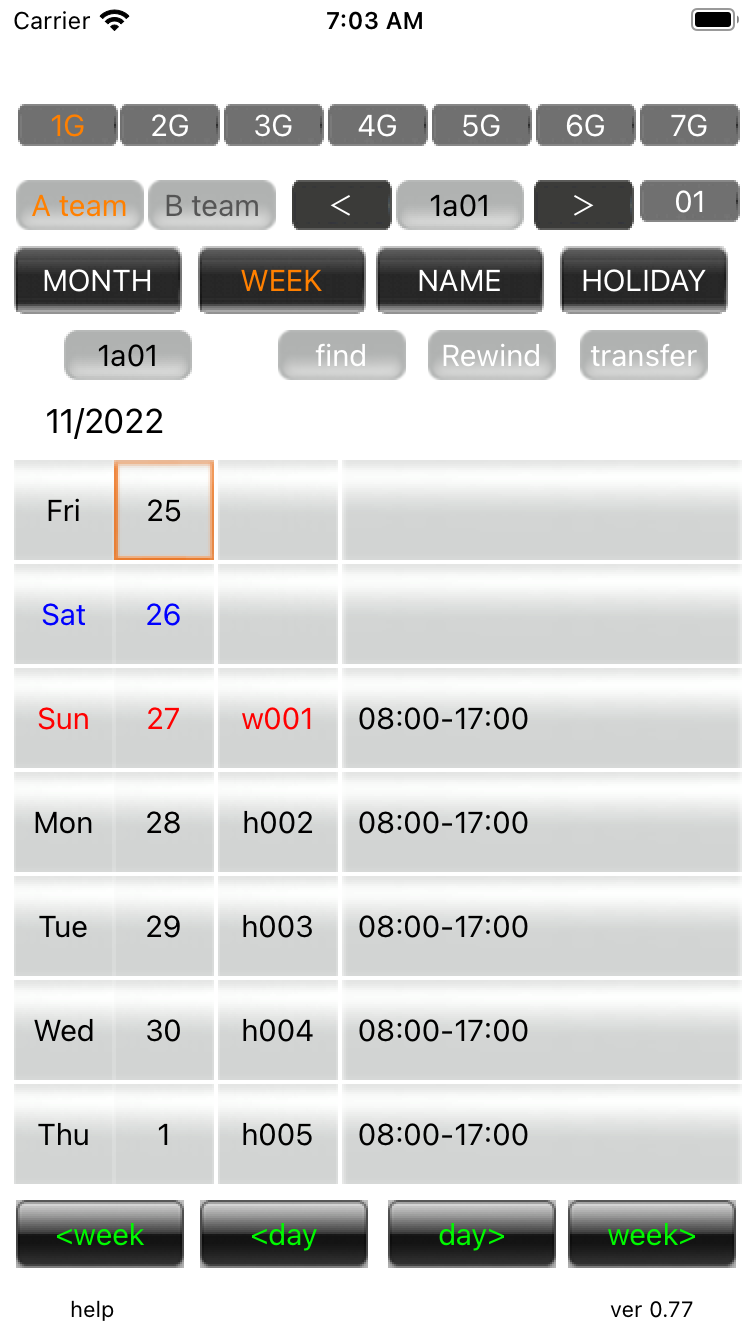Open the help link
The height and width of the screenshot is (1334, 750).
point(92,1310)
